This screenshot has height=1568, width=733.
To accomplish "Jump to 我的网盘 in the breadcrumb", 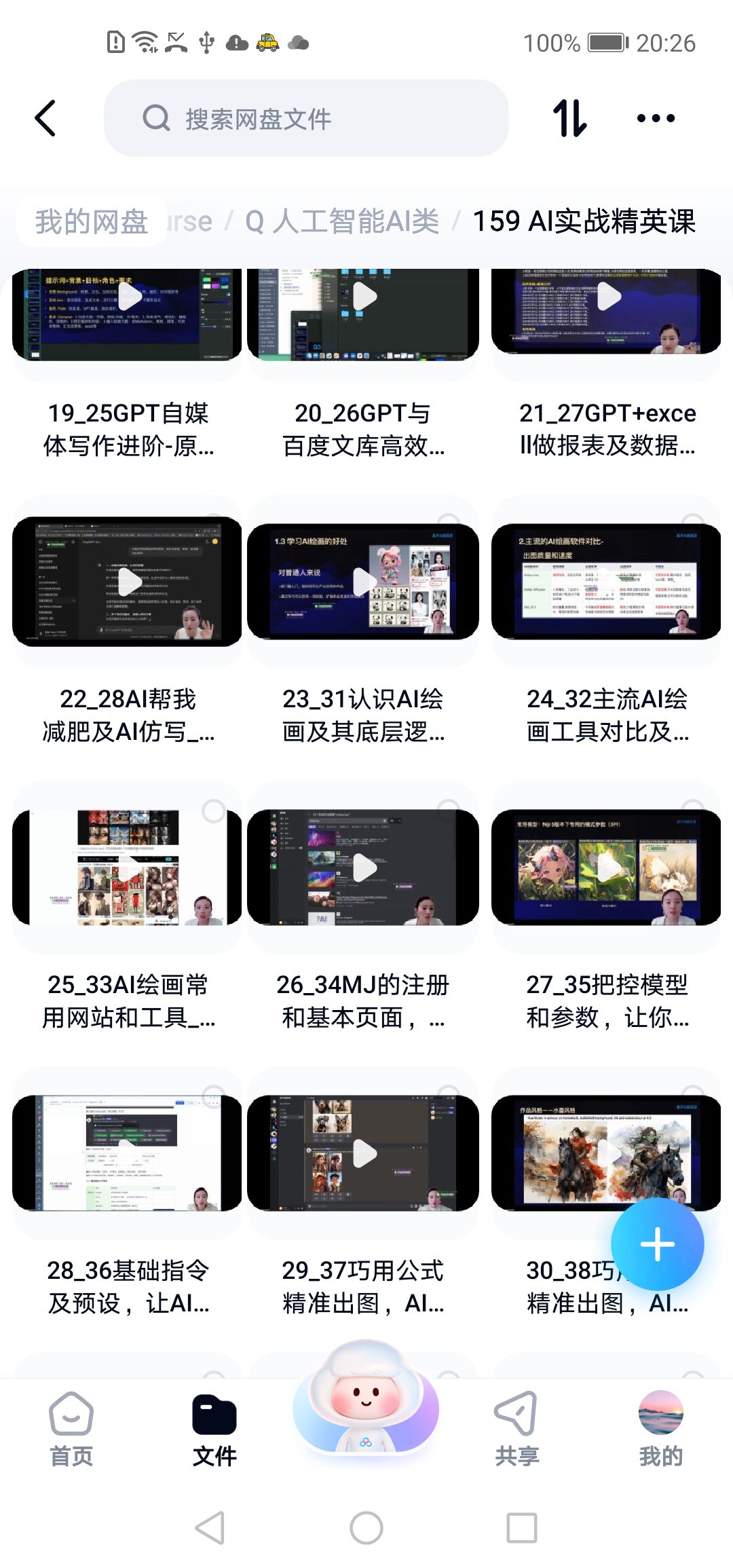I will pyautogui.click(x=92, y=222).
